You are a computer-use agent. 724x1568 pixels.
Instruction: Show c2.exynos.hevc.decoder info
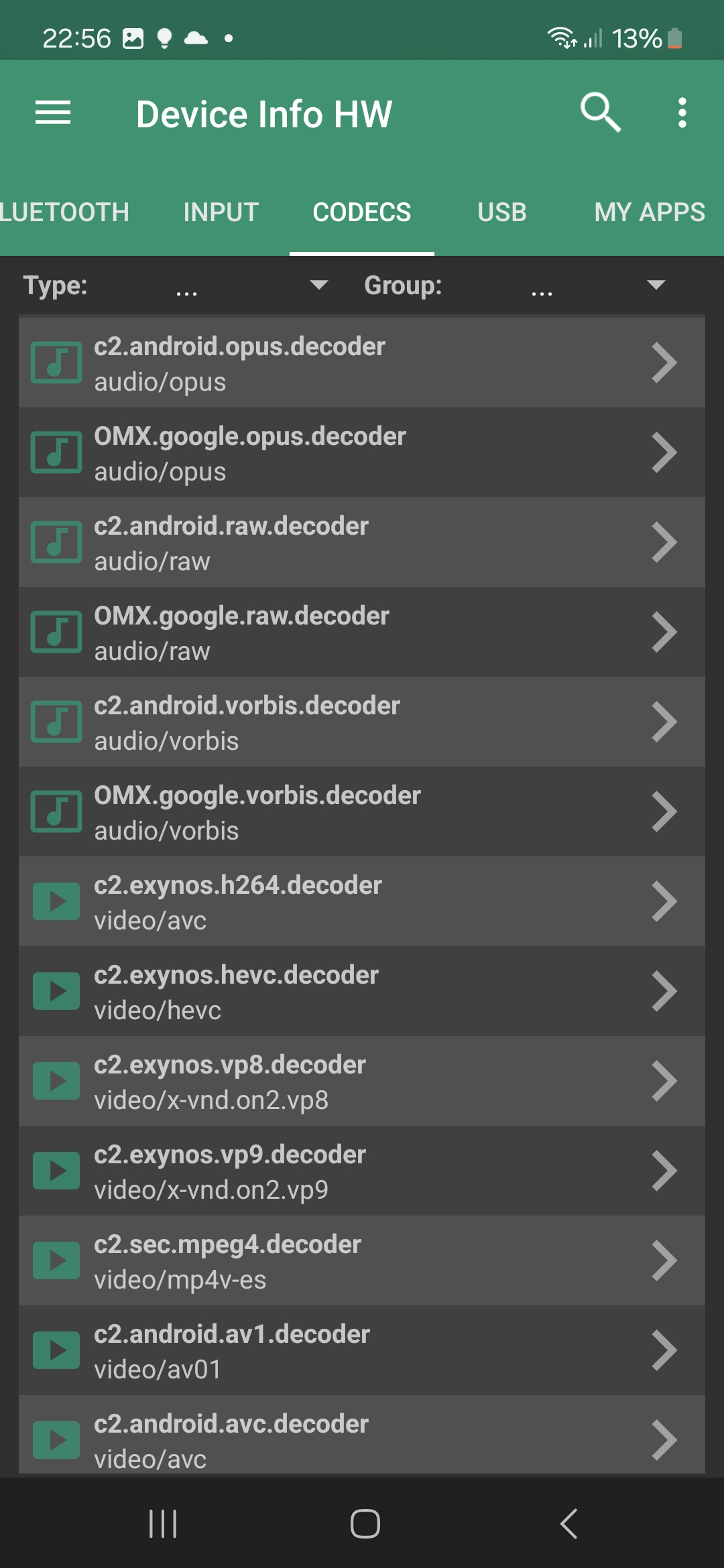[x=362, y=992]
